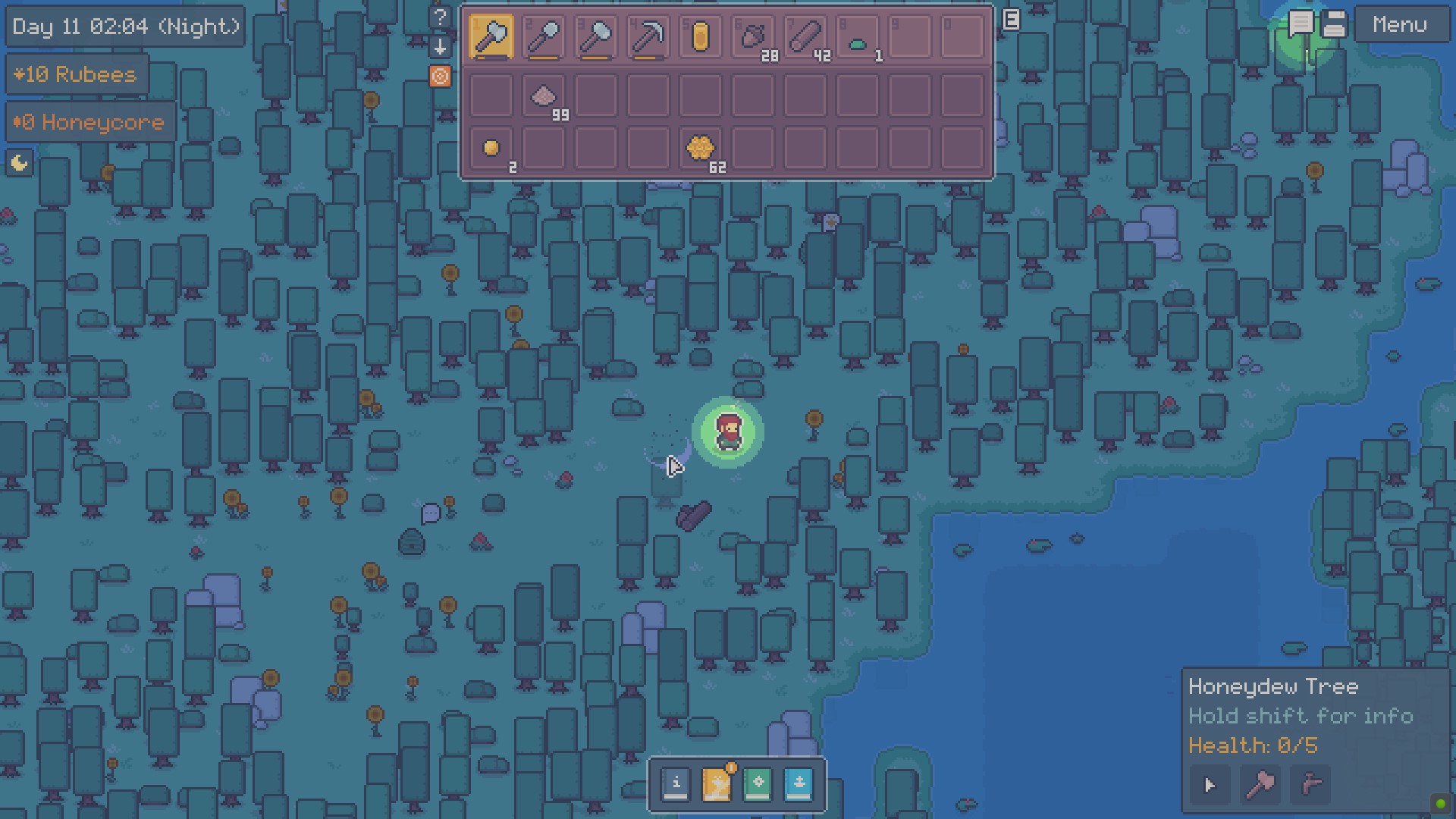Tap the axe icon in the Honeydew Tree panel
Viewport: 1456px width, 819px height.
pyautogui.click(x=1260, y=785)
